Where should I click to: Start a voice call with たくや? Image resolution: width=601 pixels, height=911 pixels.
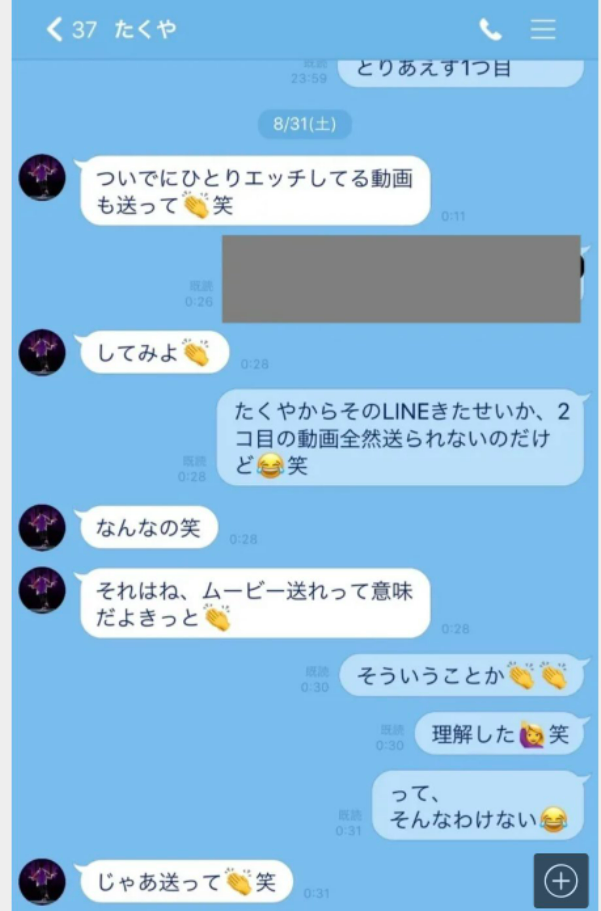click(490, 30)
